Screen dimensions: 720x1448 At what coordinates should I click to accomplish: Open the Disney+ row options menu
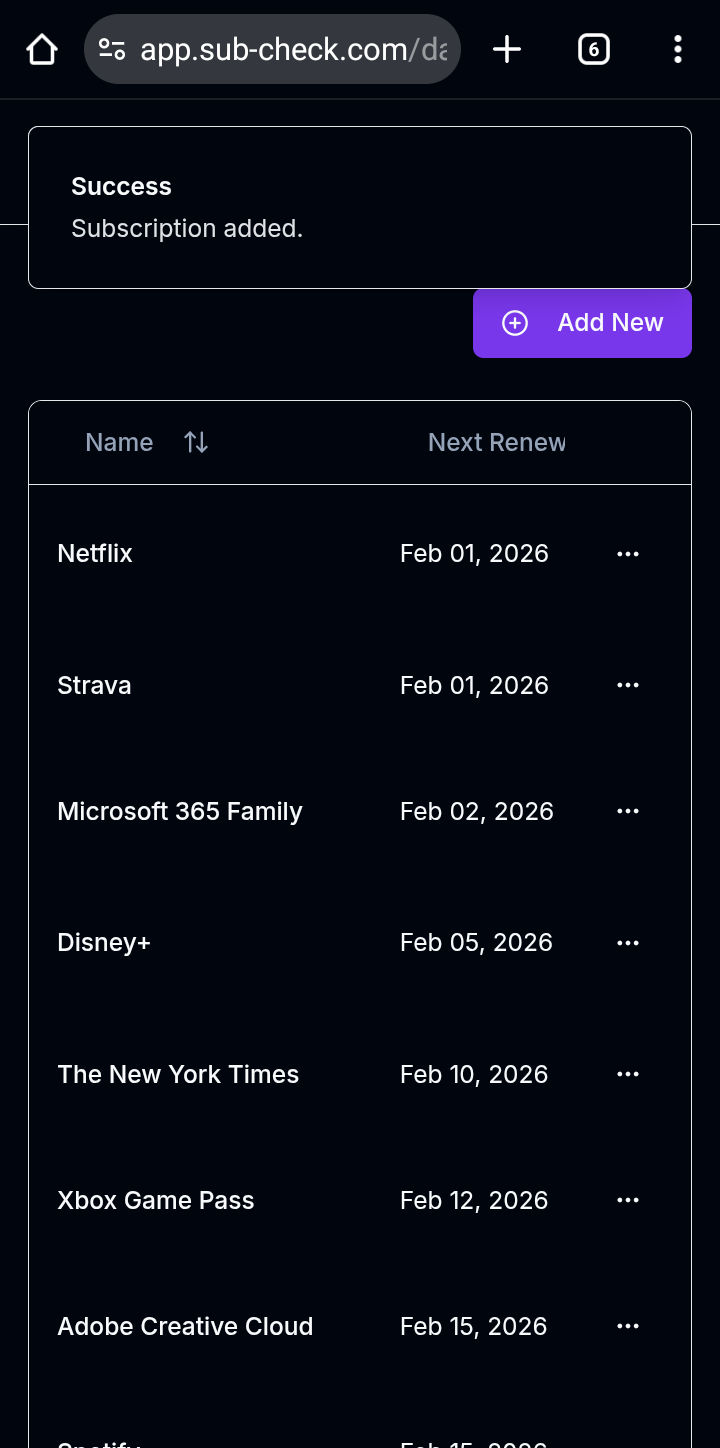[628, 942]
